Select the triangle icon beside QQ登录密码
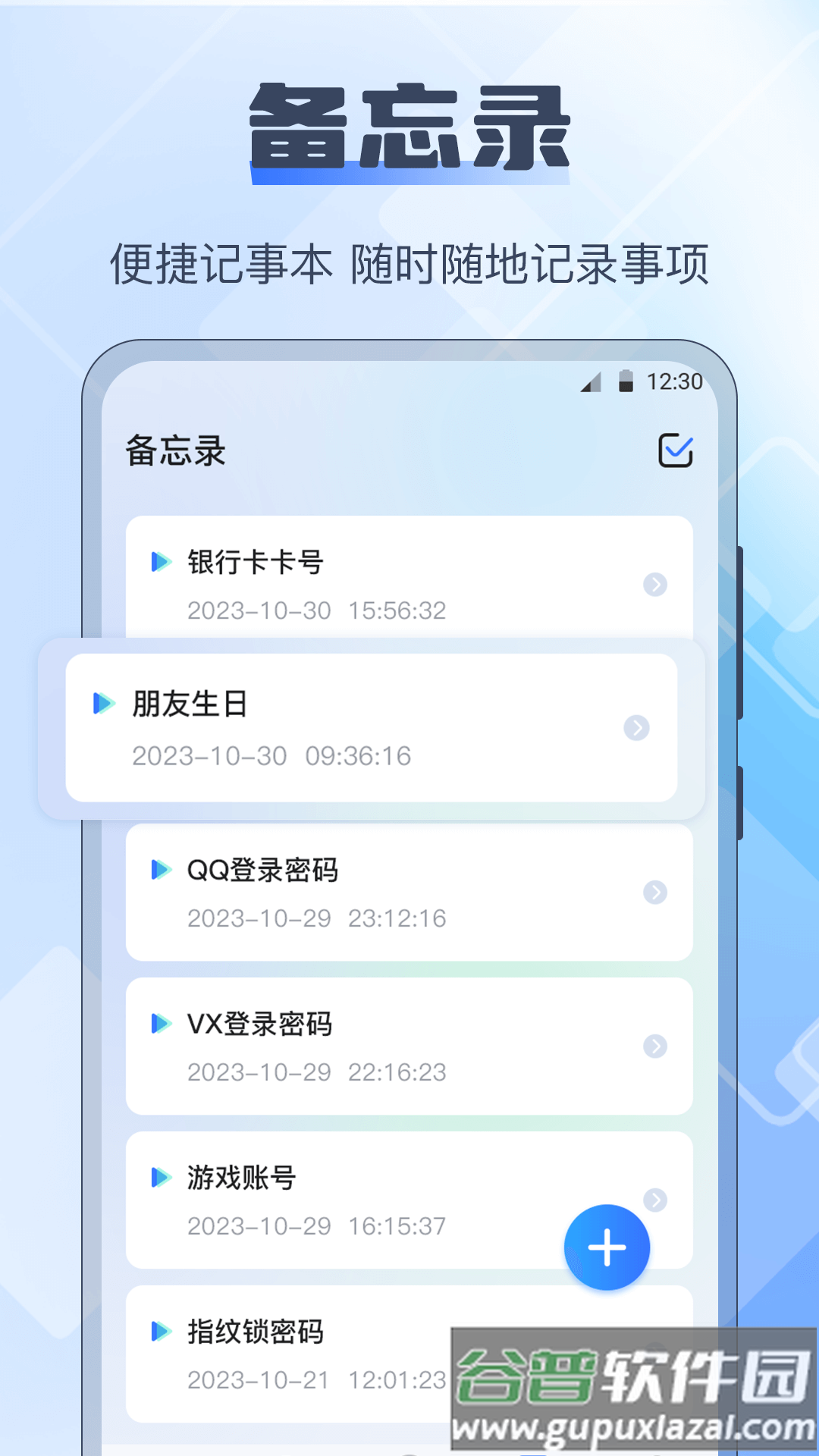Image resolution: width=819 pixels, height=1456 pixels. 161,870
